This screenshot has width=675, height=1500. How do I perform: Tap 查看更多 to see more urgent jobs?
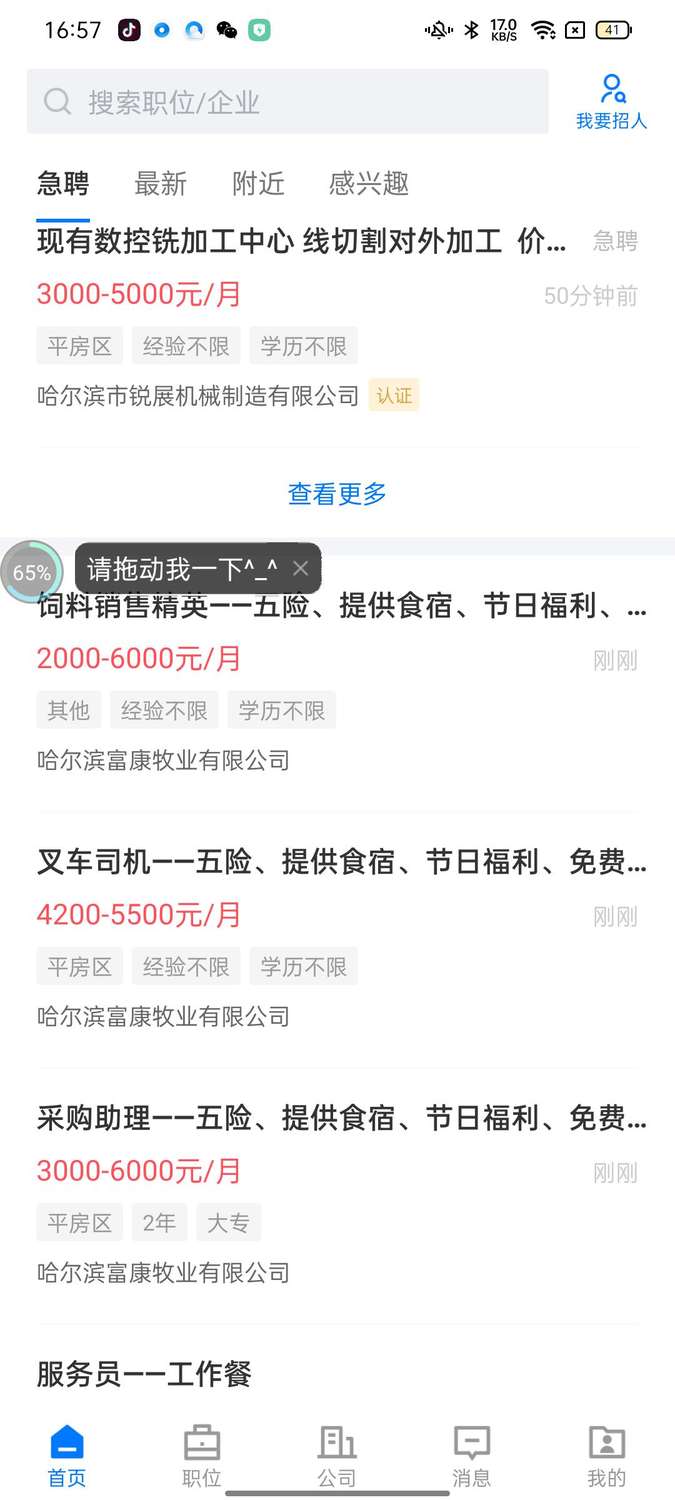pos(337,493)
